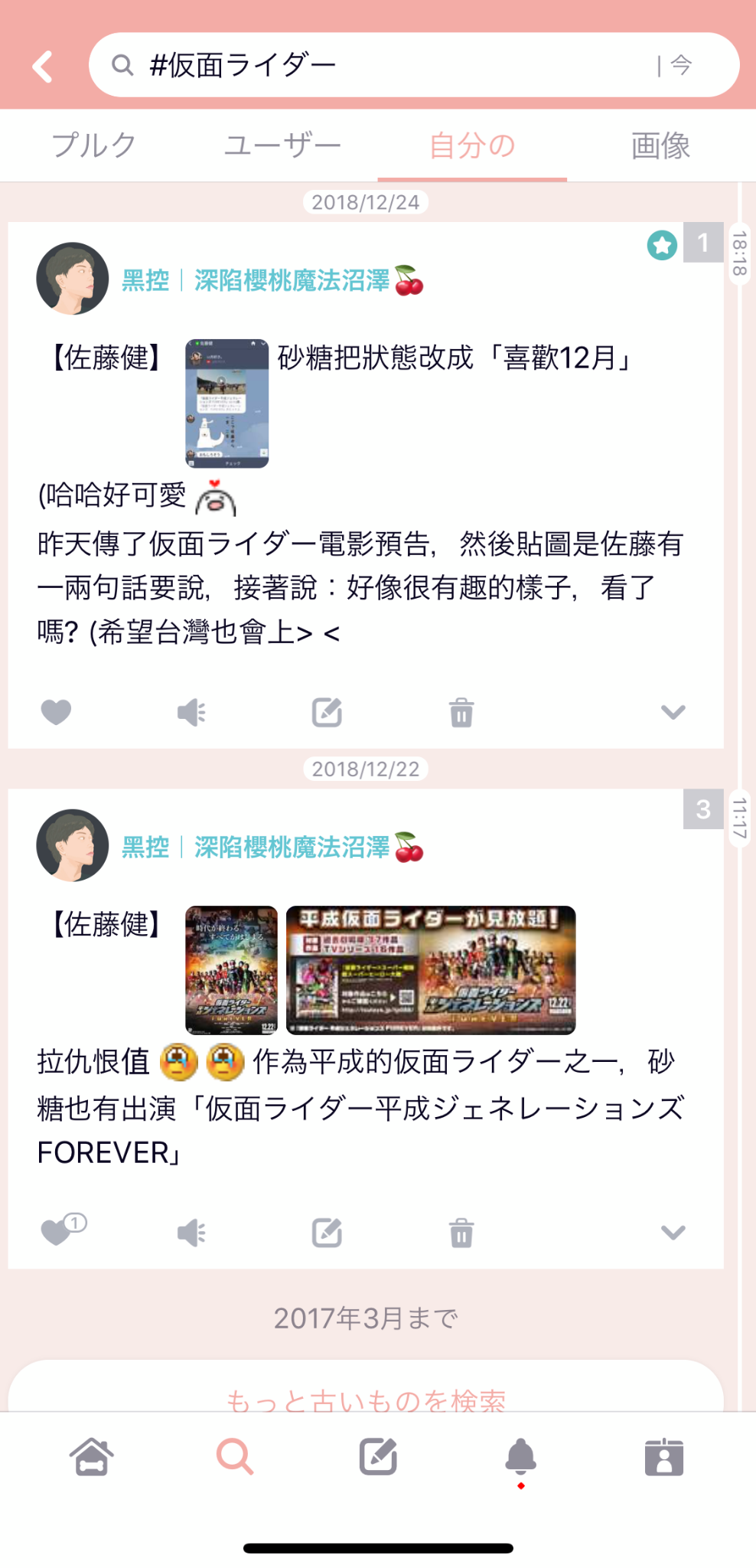Open the profile tab in the bottom bar
The width and height of the screenshot is (756, 1568).
tap(663, 1456)
